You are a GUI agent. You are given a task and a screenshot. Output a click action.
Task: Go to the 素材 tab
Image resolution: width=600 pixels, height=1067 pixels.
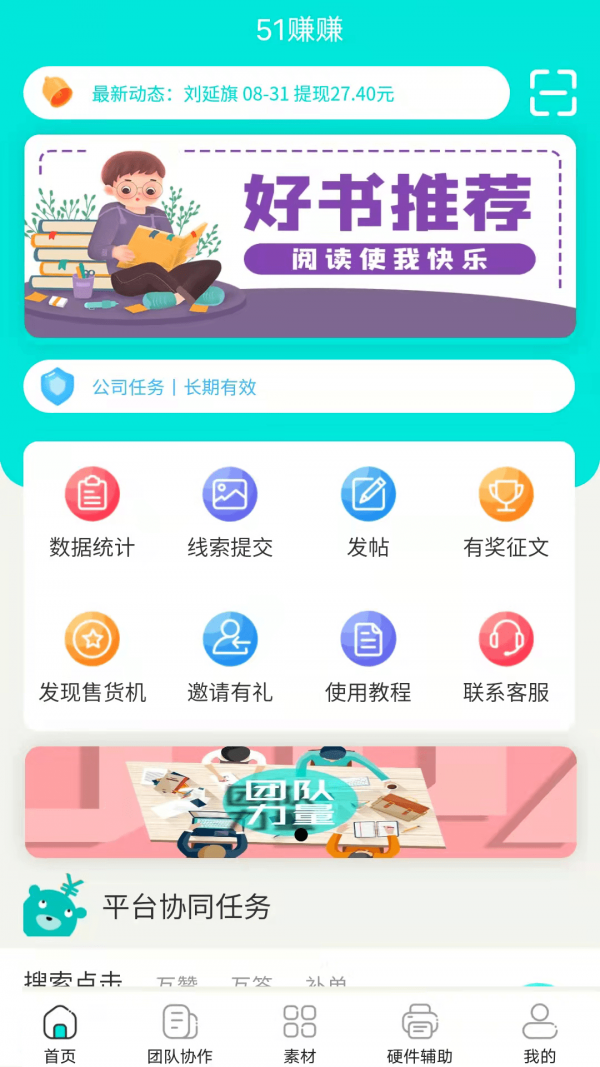click(300, 1034)
